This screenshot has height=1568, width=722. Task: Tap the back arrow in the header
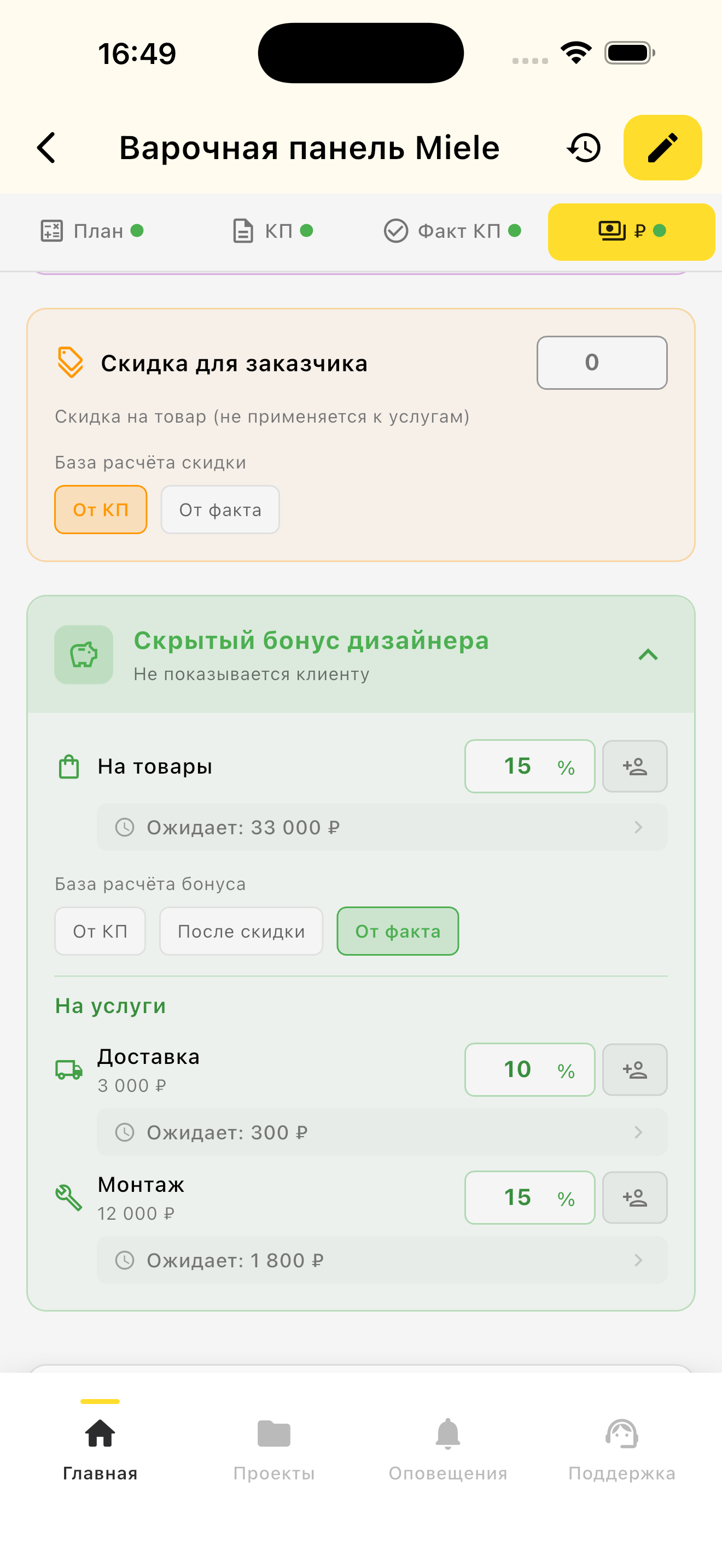46,147
